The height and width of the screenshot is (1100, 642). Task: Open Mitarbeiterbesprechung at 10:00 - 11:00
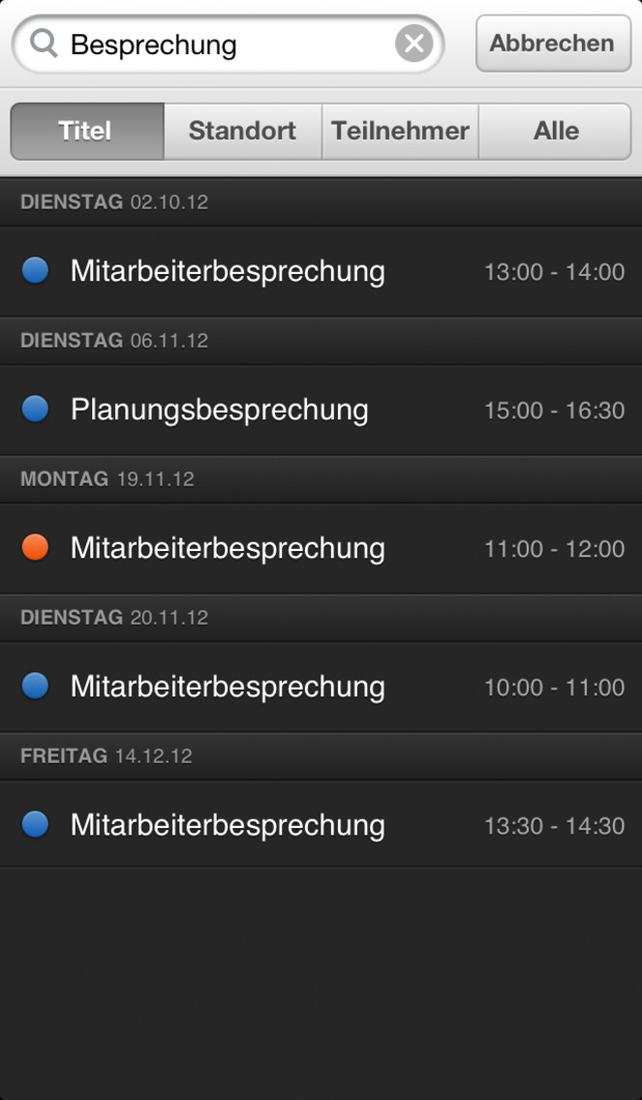[321, 686]
